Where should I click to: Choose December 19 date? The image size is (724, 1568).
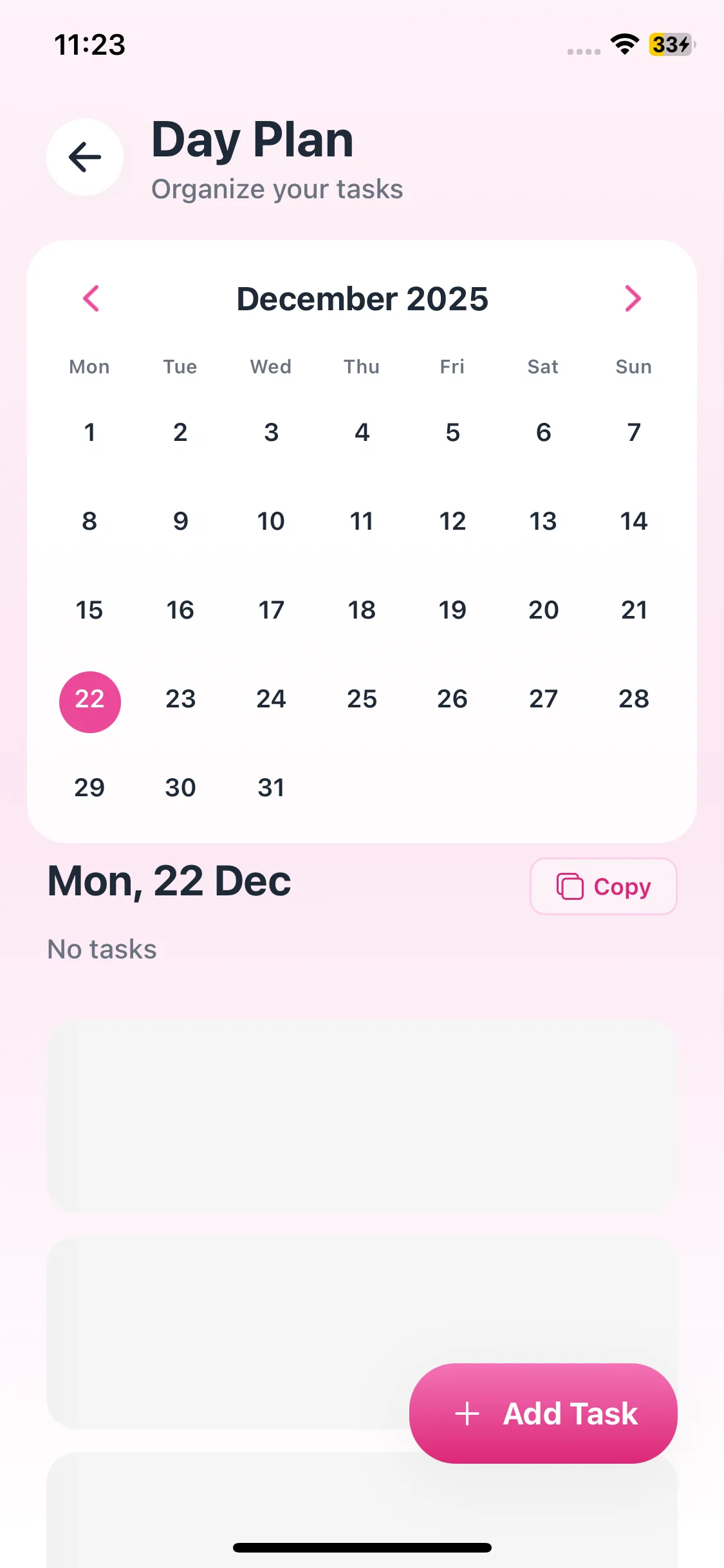click(452, 610)
